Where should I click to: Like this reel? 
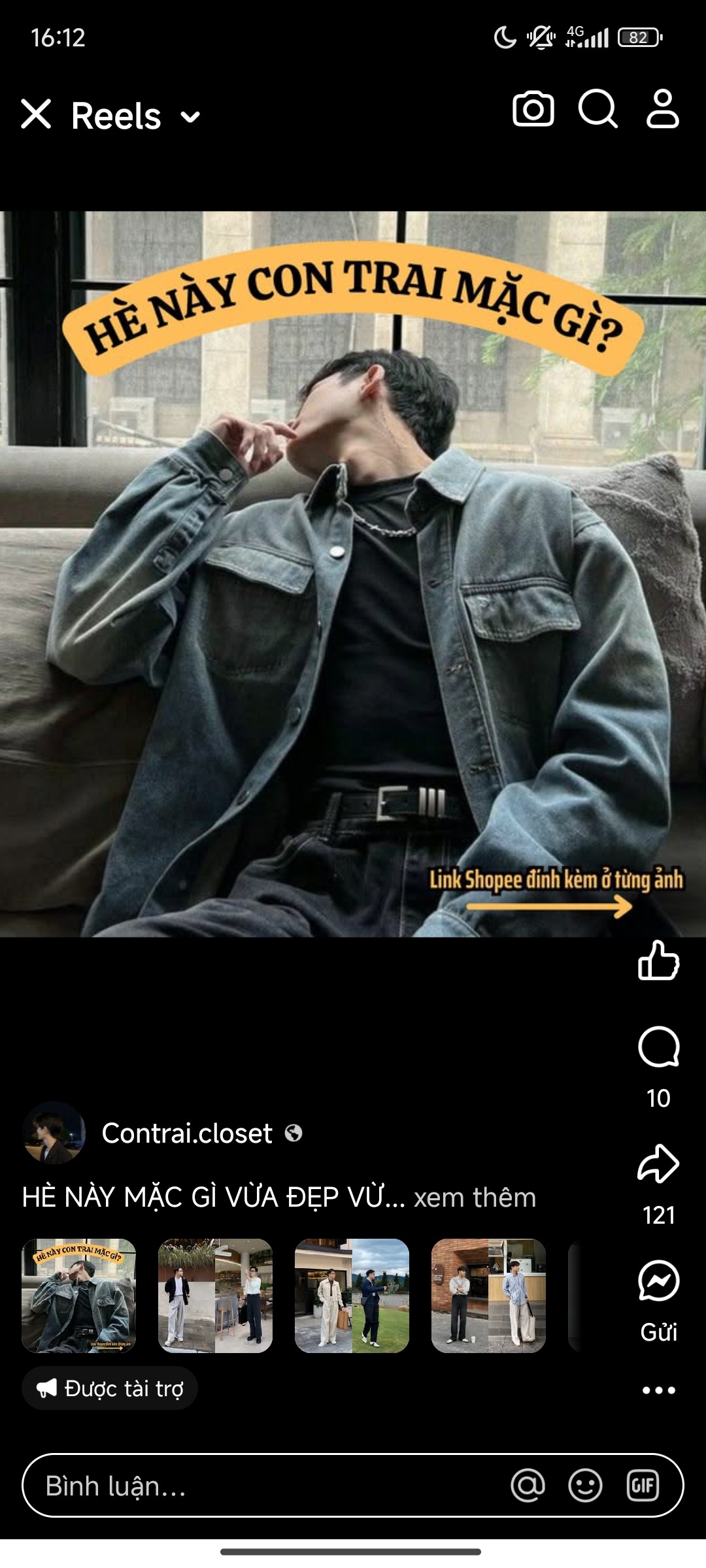coord(659,960)
